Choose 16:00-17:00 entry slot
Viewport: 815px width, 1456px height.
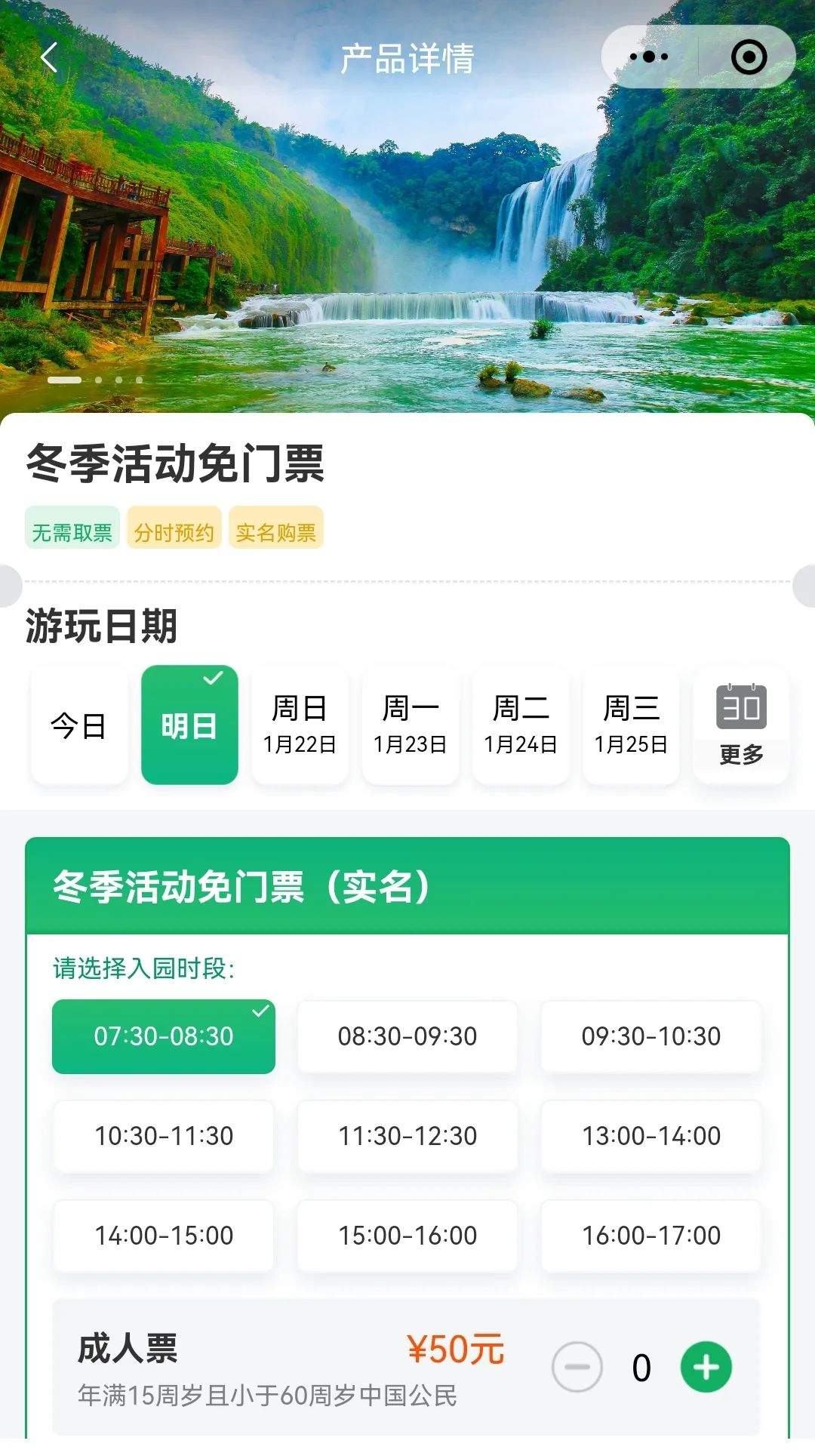click(651, 1236)
